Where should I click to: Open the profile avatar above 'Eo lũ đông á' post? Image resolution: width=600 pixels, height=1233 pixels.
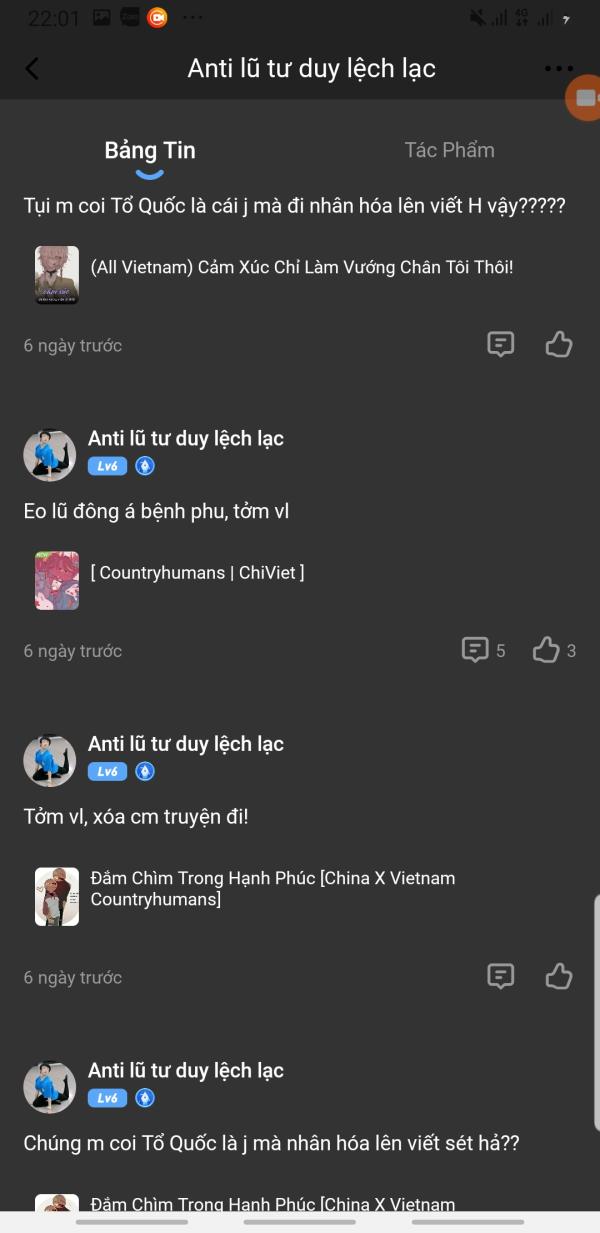click(49, 456)
